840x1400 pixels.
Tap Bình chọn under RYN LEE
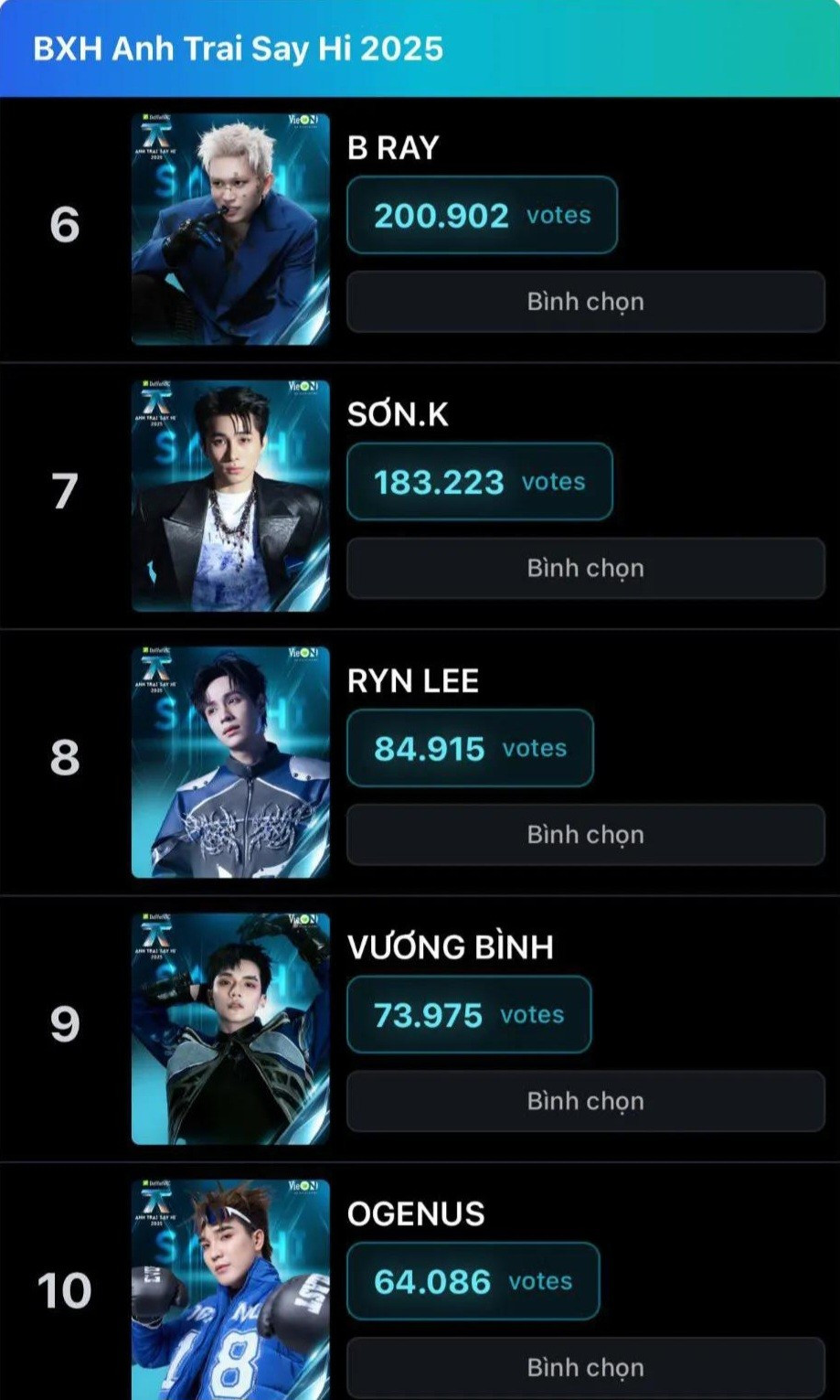coord(585,835)
